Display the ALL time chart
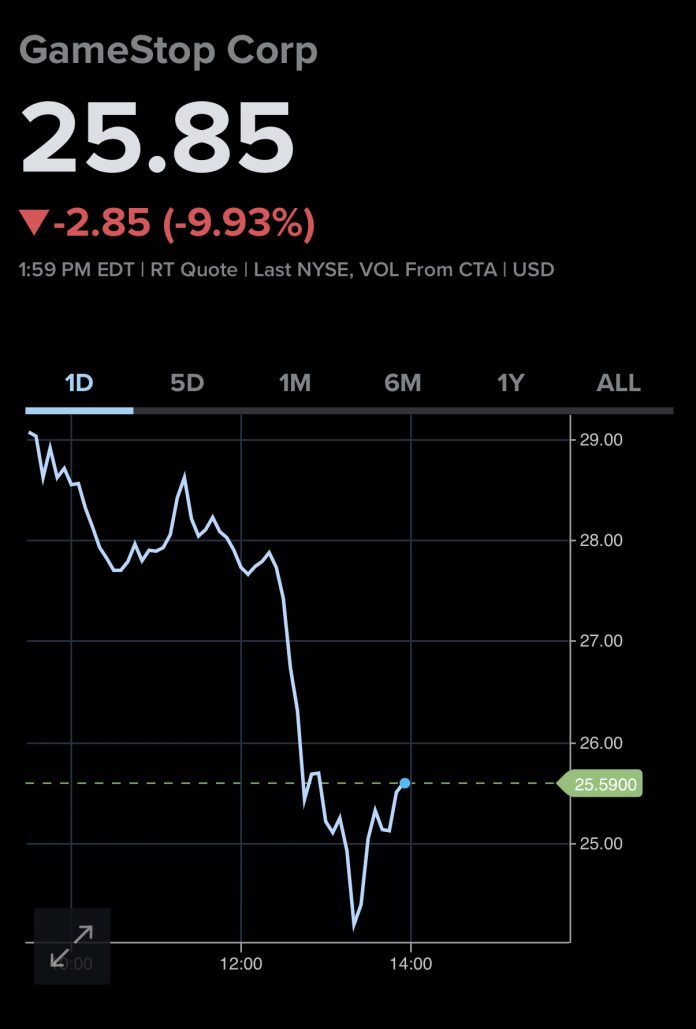The image size is (696, 1029). (x=619, y=383)
